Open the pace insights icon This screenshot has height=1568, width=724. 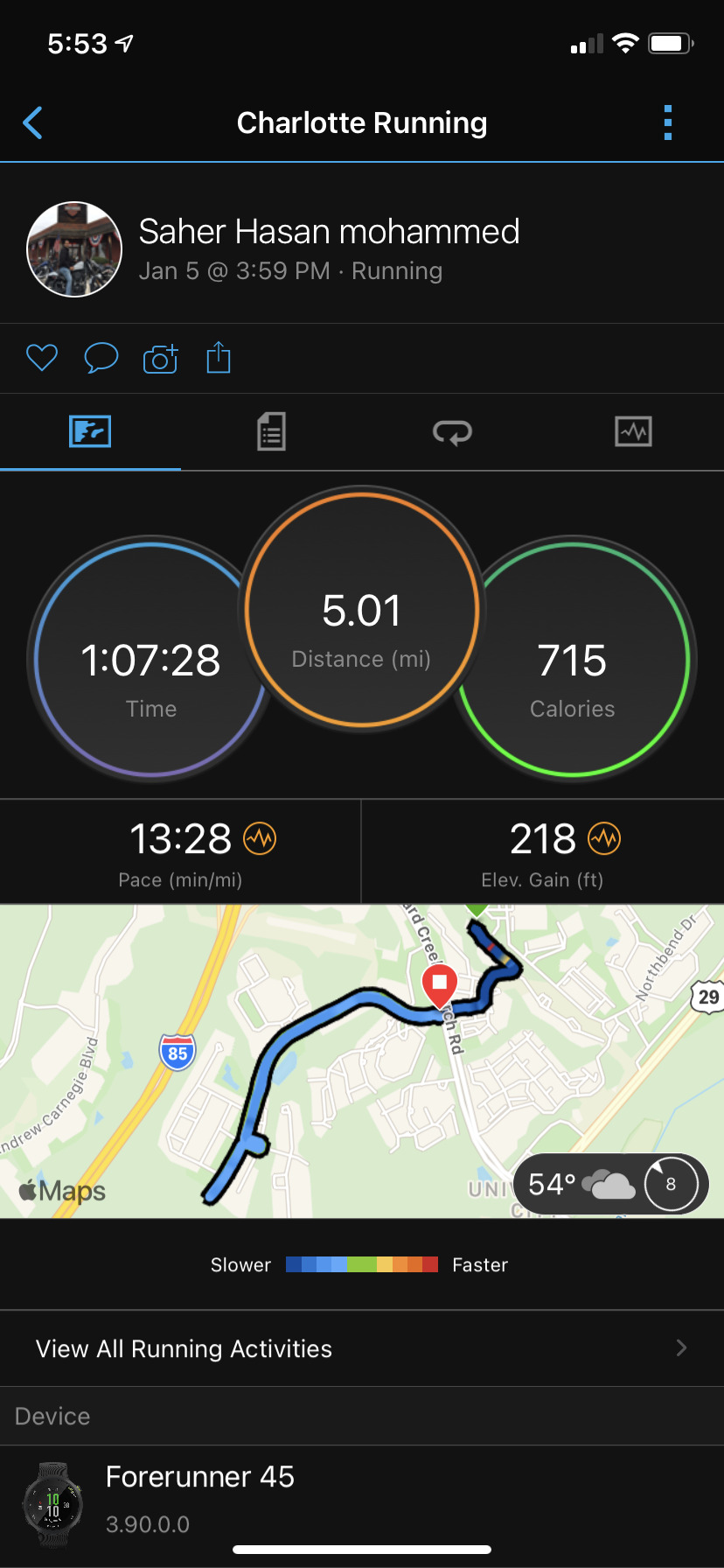260,839
